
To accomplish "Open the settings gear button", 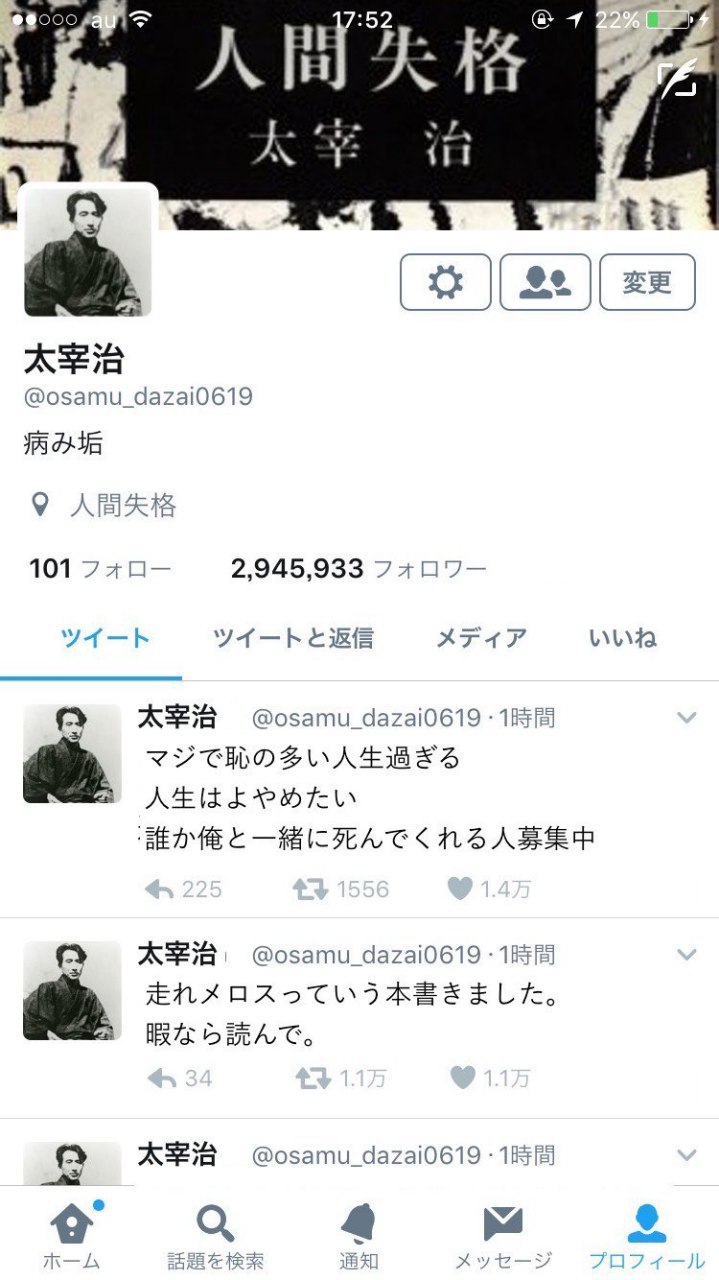I will (445, 283).
